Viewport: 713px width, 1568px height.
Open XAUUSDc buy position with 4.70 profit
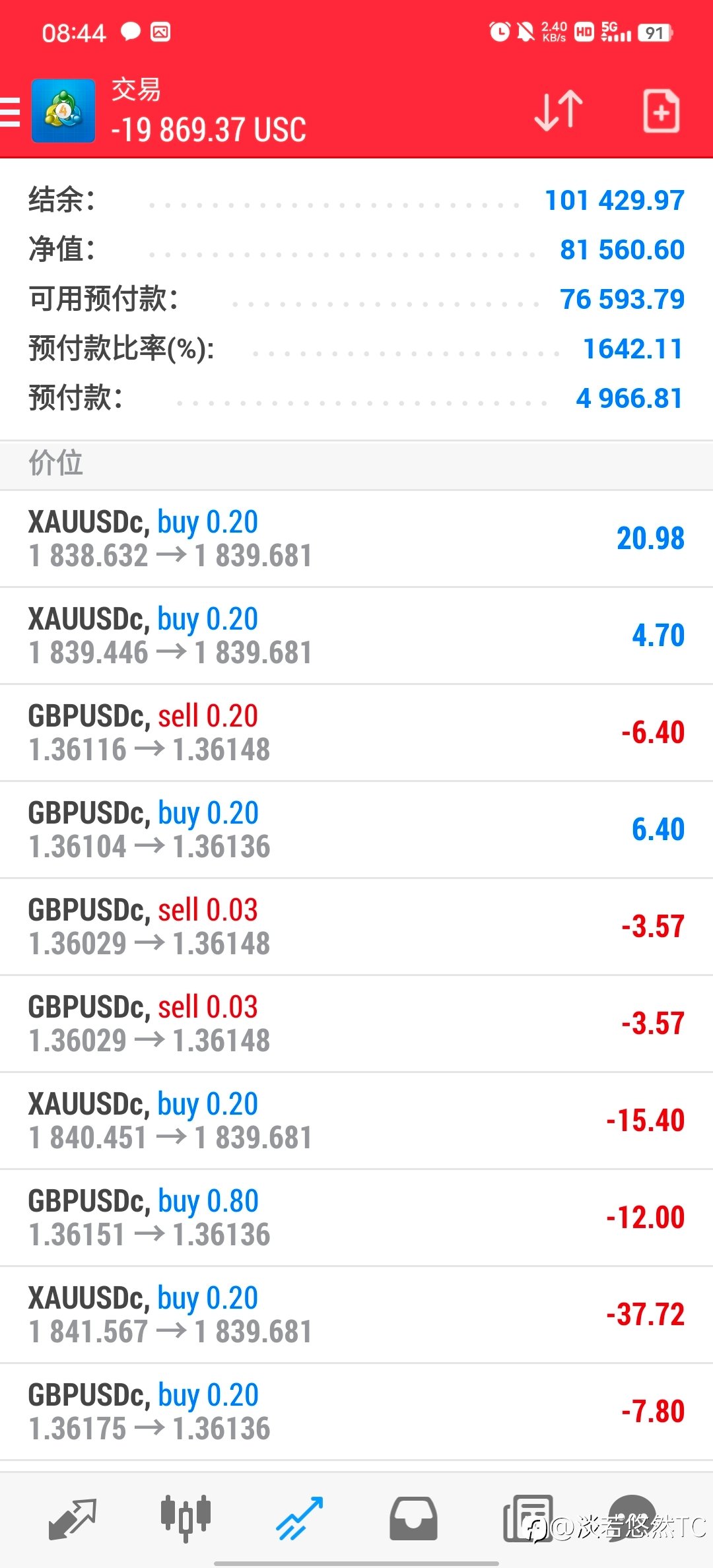tap(356, 636)
